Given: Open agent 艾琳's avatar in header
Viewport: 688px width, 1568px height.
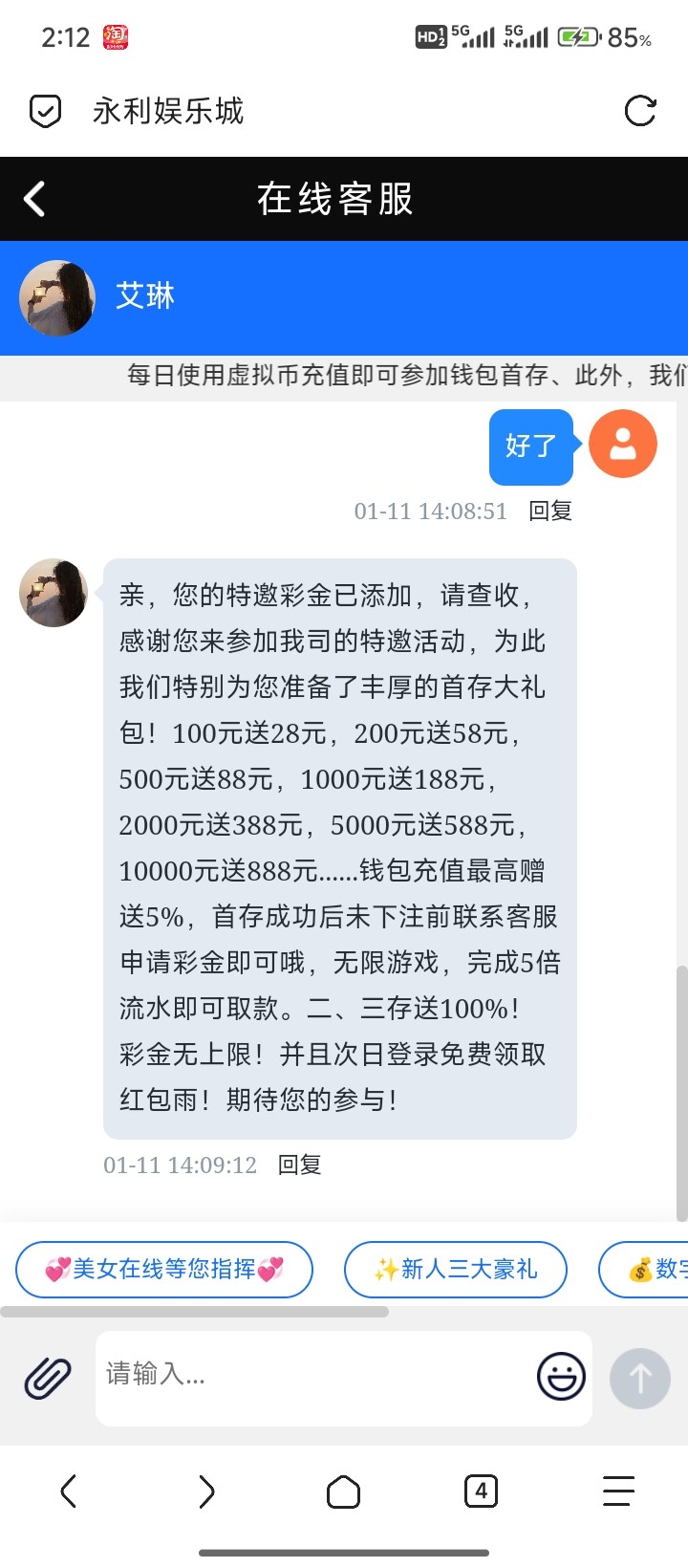Looking at the screenshot, I should 57,297.
